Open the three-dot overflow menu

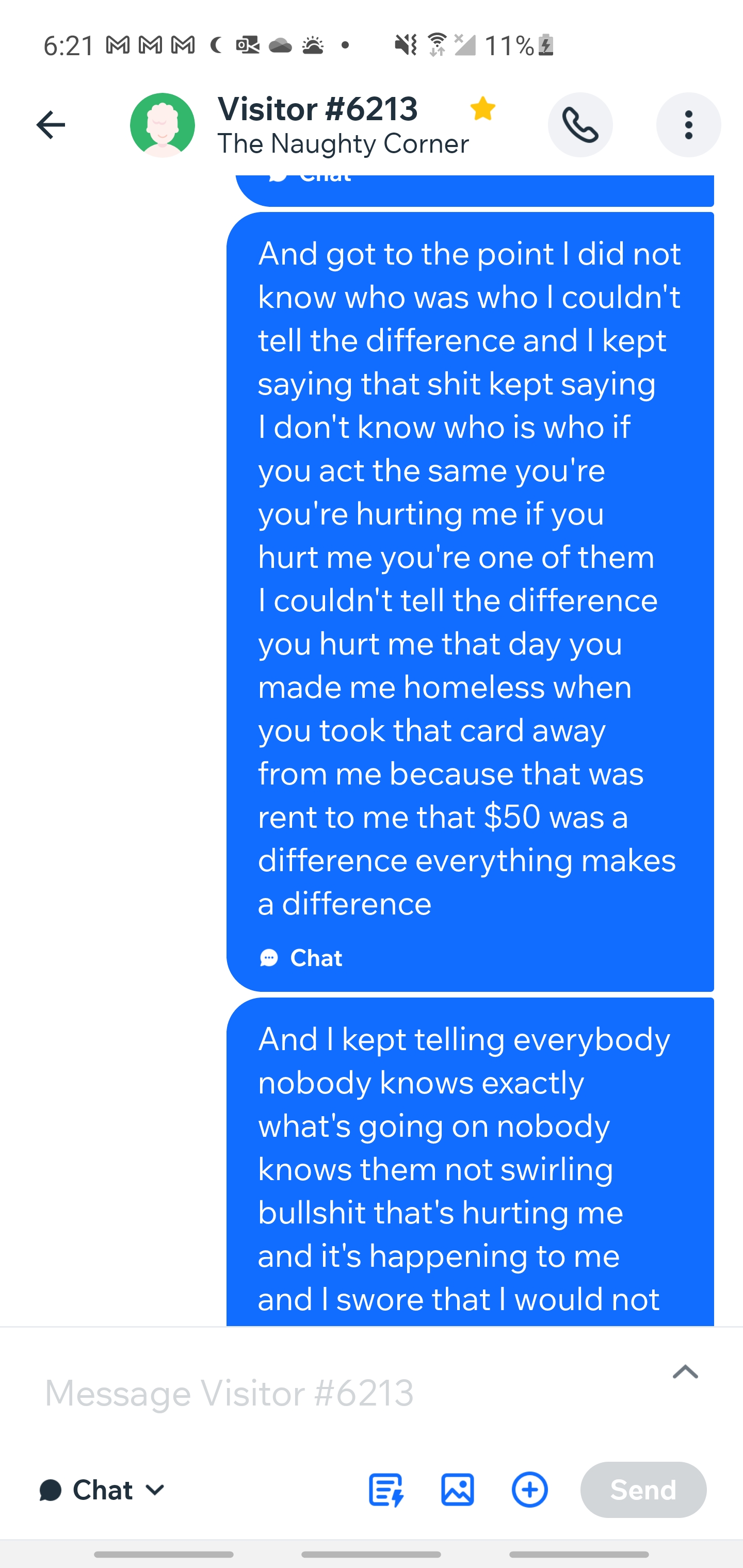tap(688, 125)
